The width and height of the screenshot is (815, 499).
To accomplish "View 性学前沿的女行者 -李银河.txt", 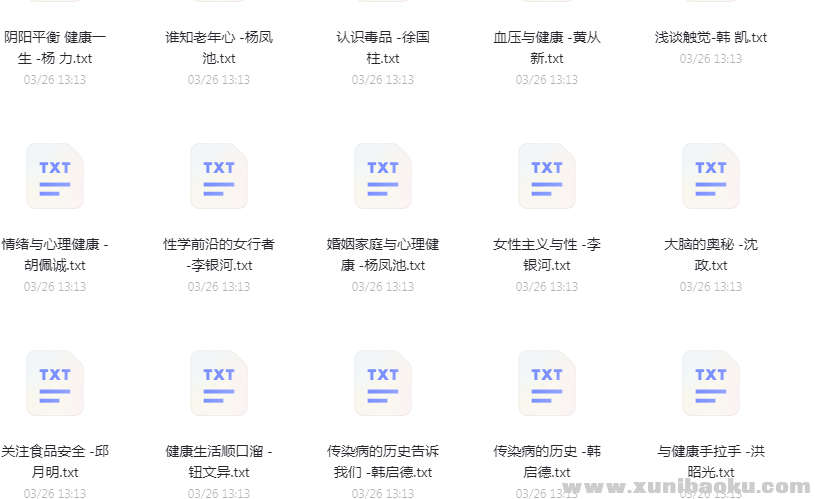I will [x=219, y=177].
